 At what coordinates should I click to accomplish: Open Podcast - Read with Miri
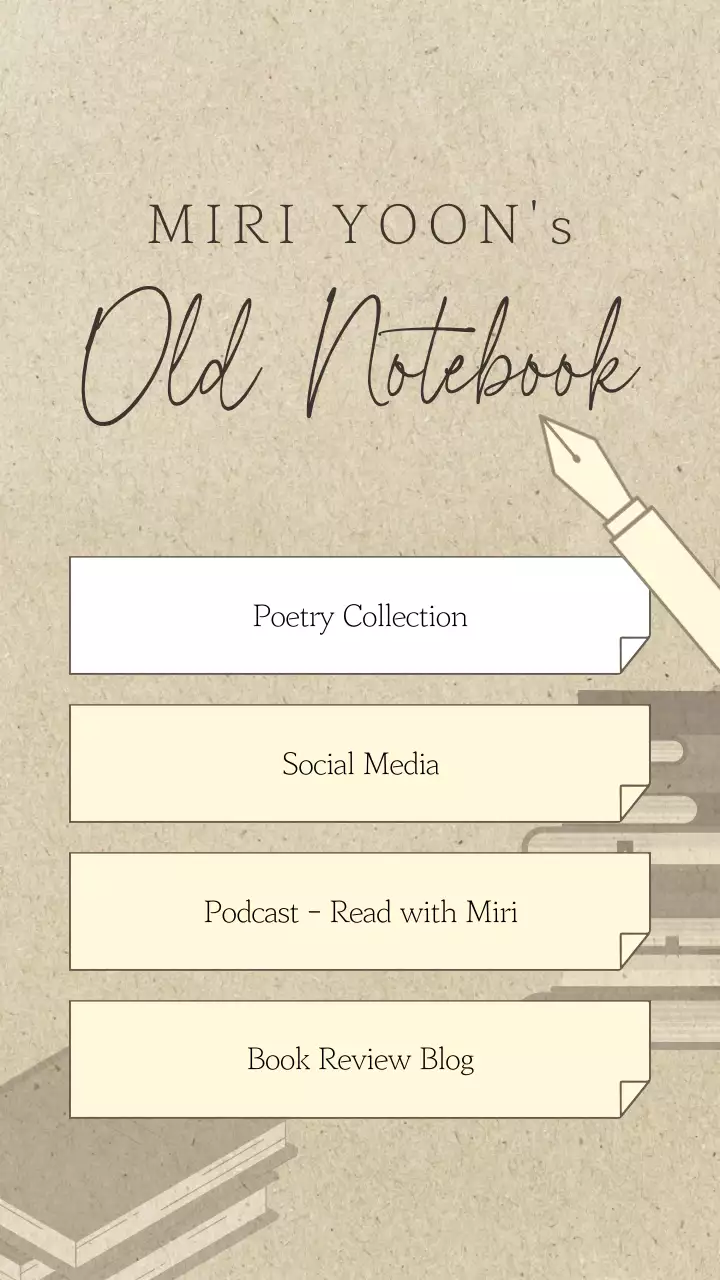click(360, 912)
